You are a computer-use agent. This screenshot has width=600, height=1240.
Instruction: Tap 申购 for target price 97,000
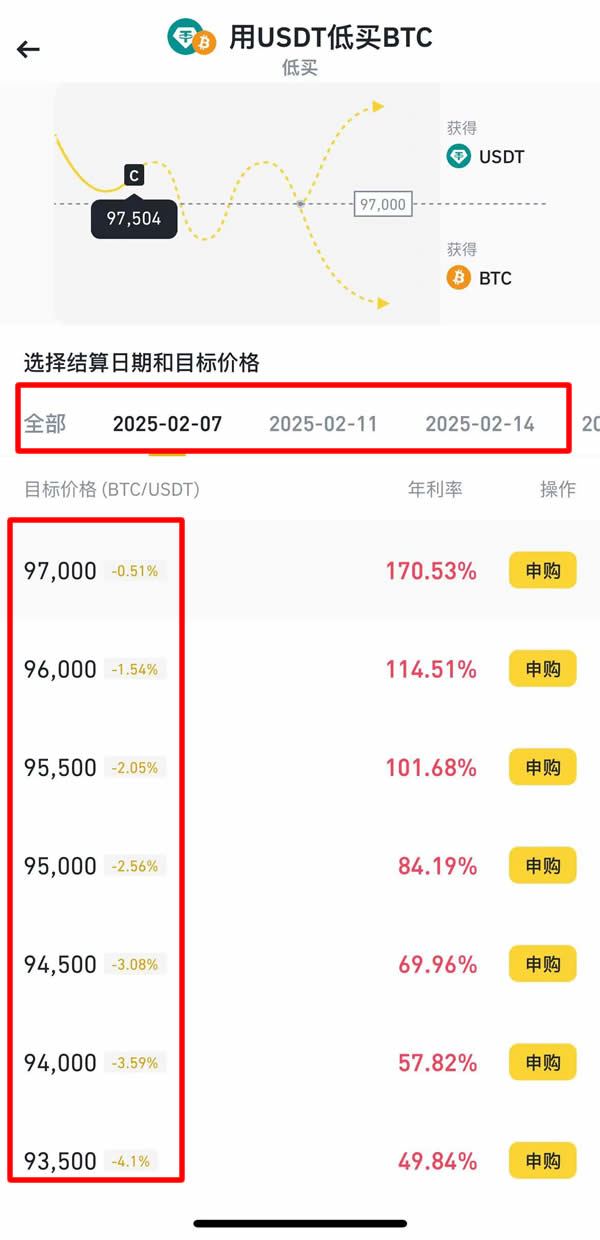(543, 571)
